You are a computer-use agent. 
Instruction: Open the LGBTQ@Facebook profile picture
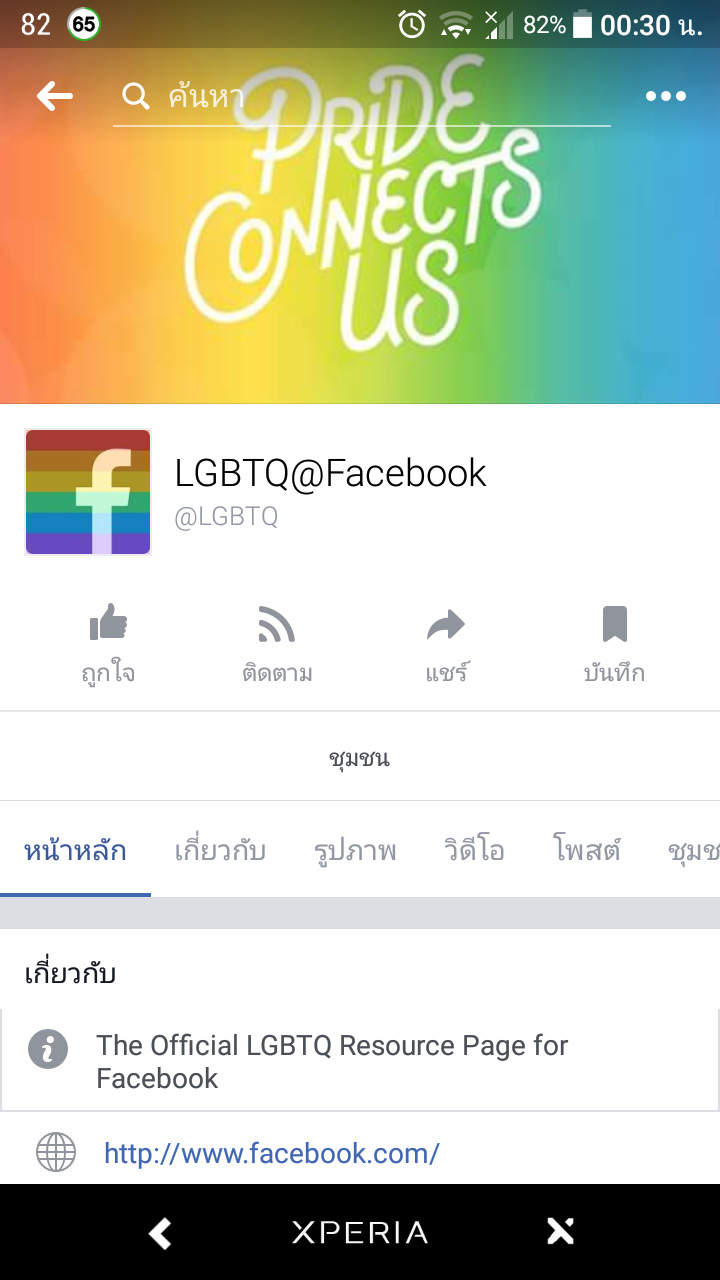pyautogui.click(x=88, y=492)
